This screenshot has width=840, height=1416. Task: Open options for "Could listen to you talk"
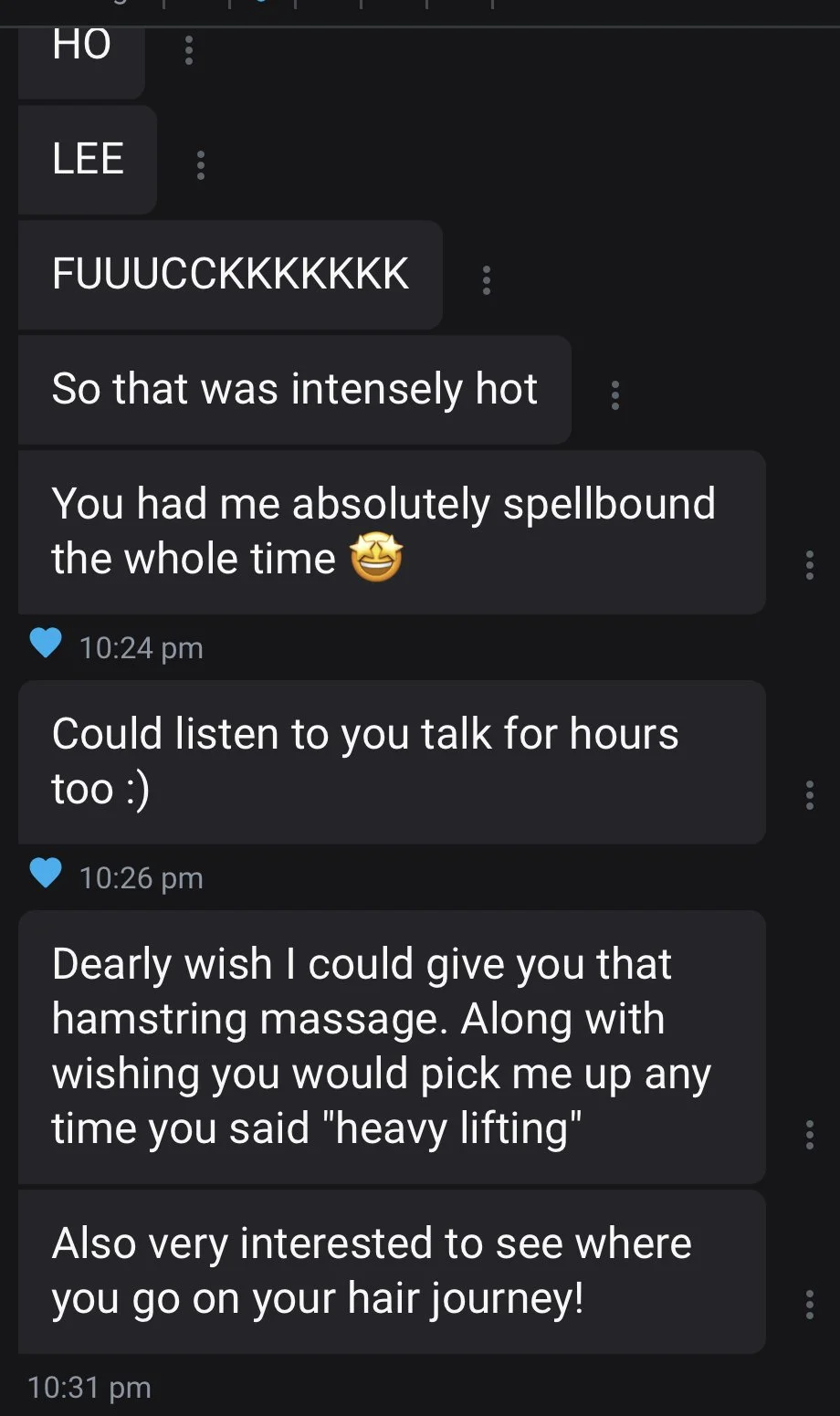point(809,795)
